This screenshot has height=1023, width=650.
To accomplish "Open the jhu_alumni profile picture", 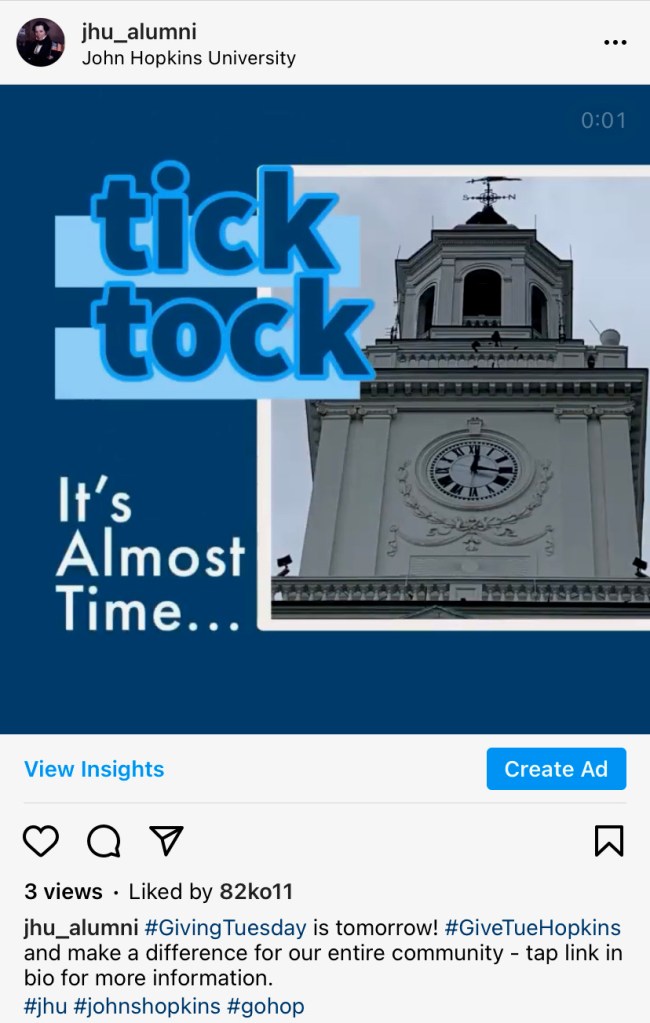I will click(x=41, y=43).
